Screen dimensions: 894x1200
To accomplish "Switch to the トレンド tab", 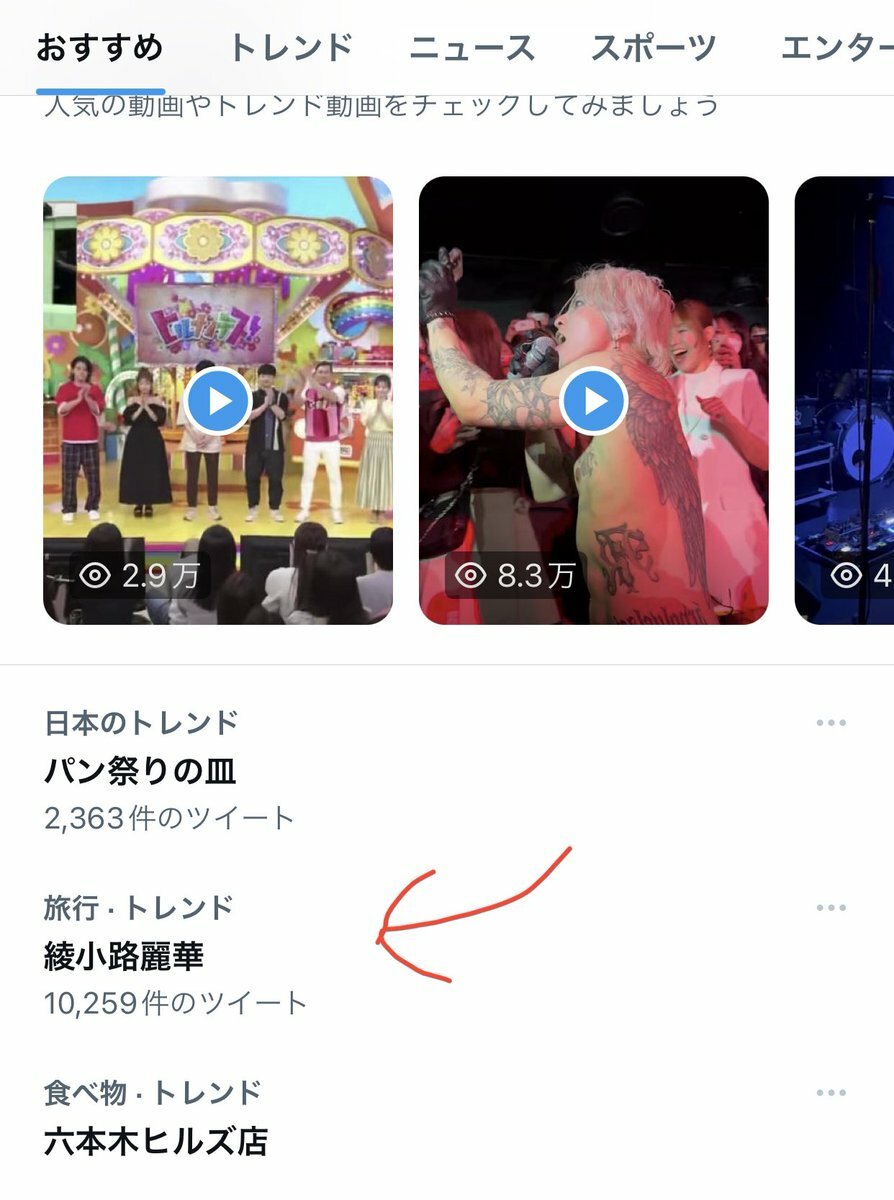I will (x=291, y=48).
